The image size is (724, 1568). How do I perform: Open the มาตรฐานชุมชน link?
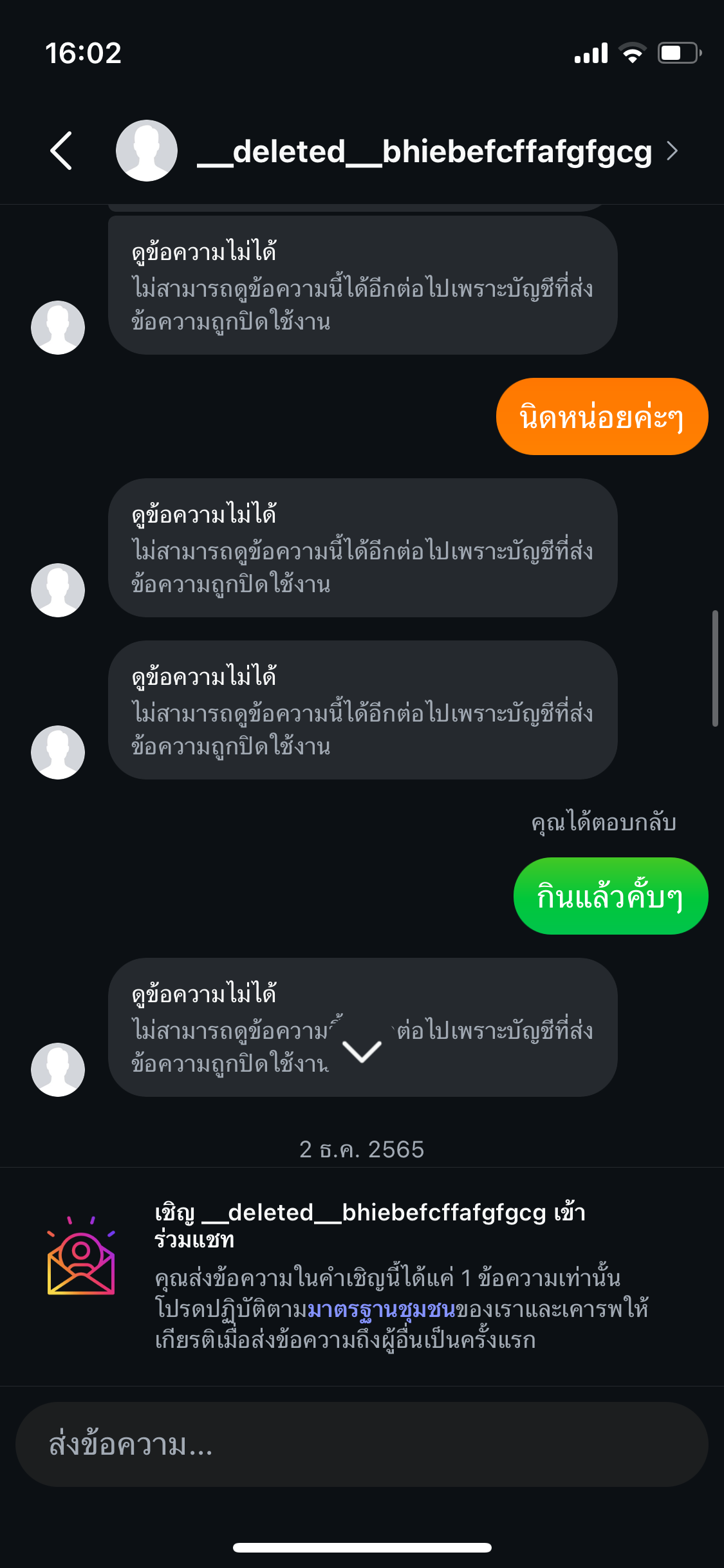[382, 1309]
